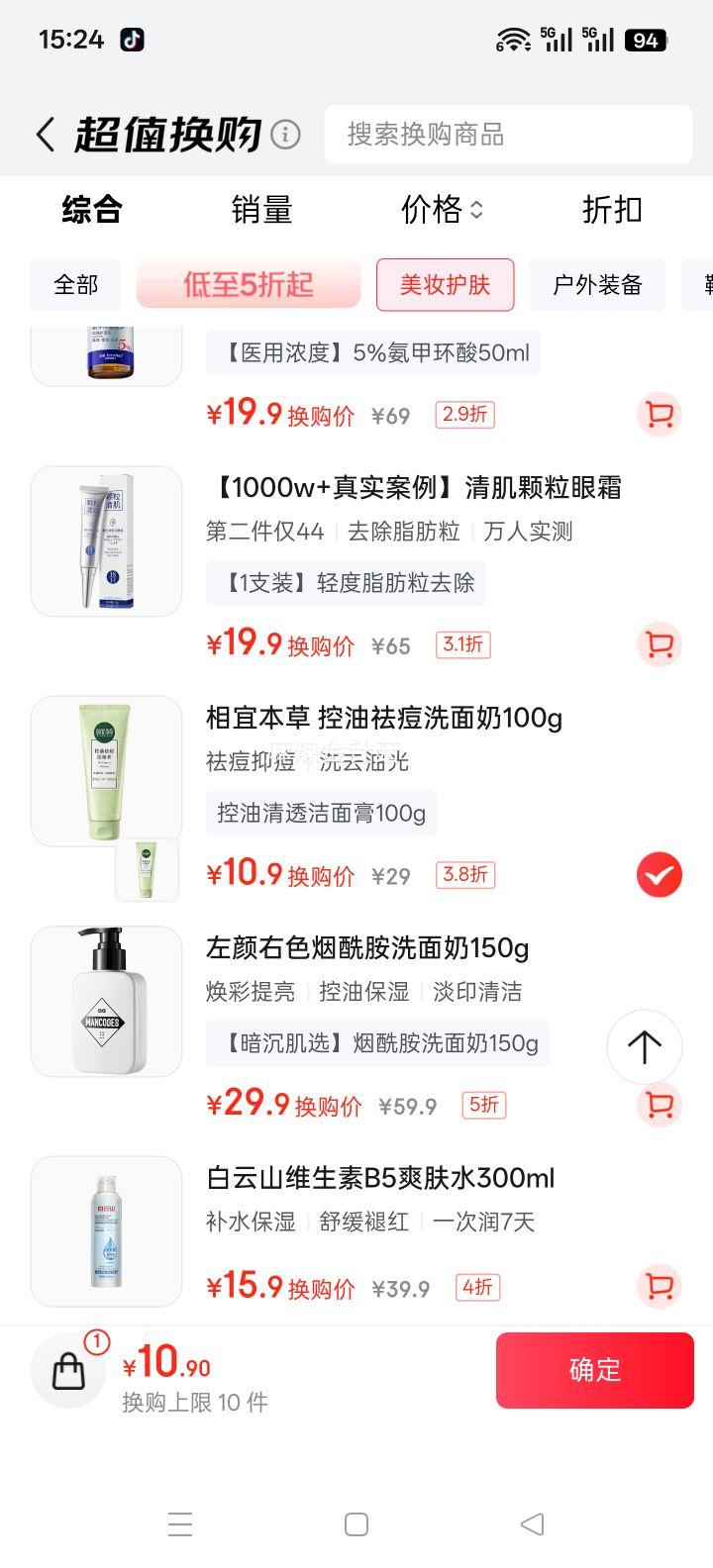Toggle the 美妆护肤 filter chip
Screen dimensions: 713x1568
pyautogui.click(x=445, y=284)
